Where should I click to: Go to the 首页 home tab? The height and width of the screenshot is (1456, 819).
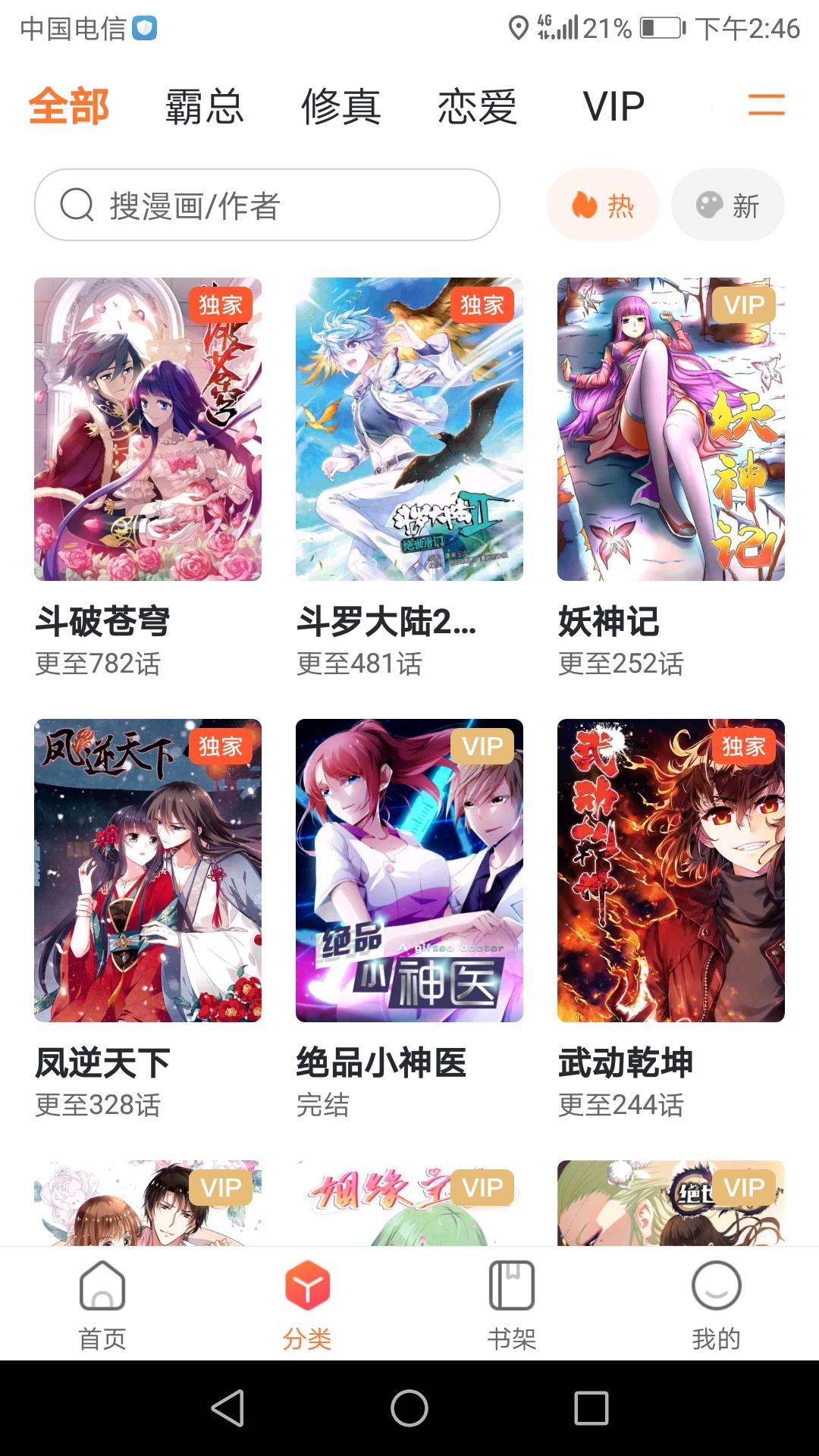(x=102, y=1306)
